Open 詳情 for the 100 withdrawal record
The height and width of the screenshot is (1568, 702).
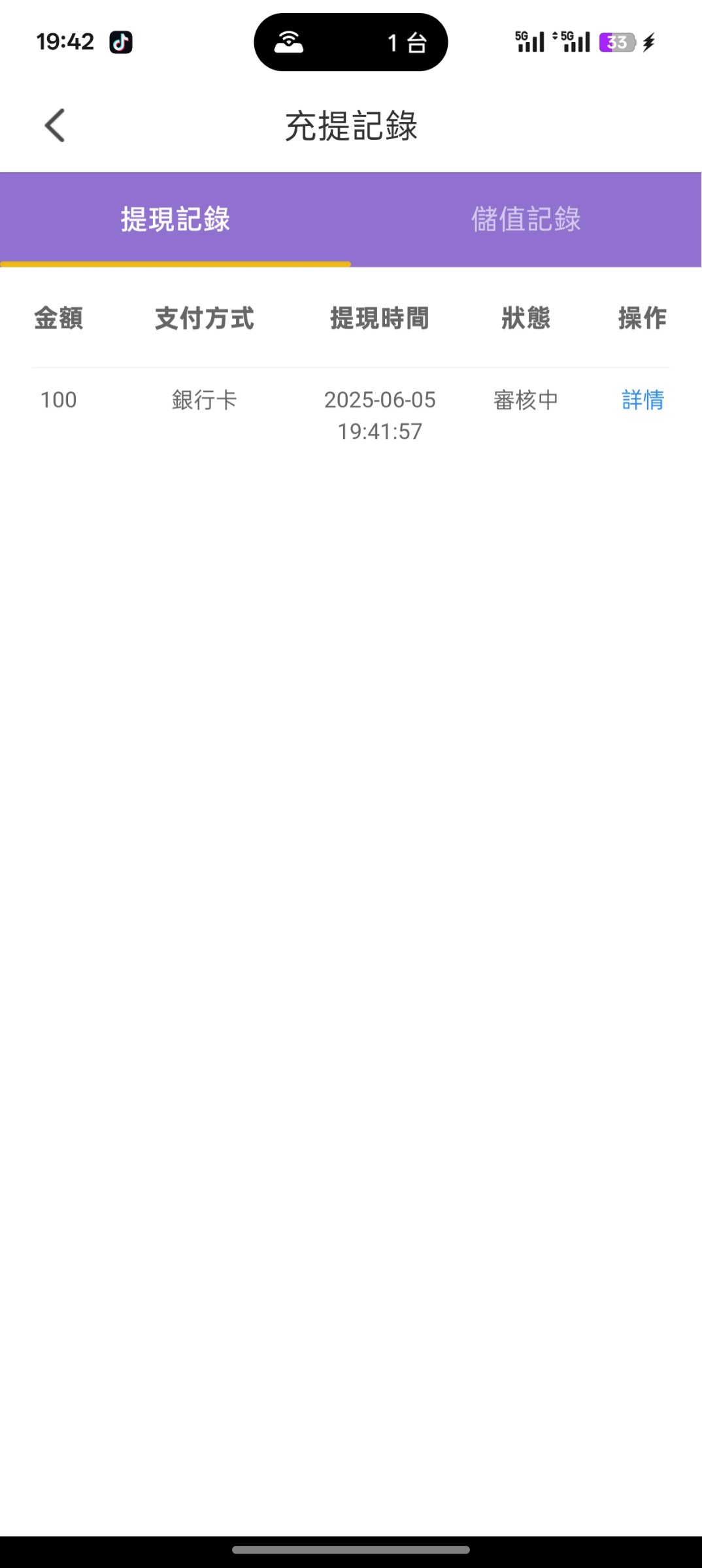[643, 400]
